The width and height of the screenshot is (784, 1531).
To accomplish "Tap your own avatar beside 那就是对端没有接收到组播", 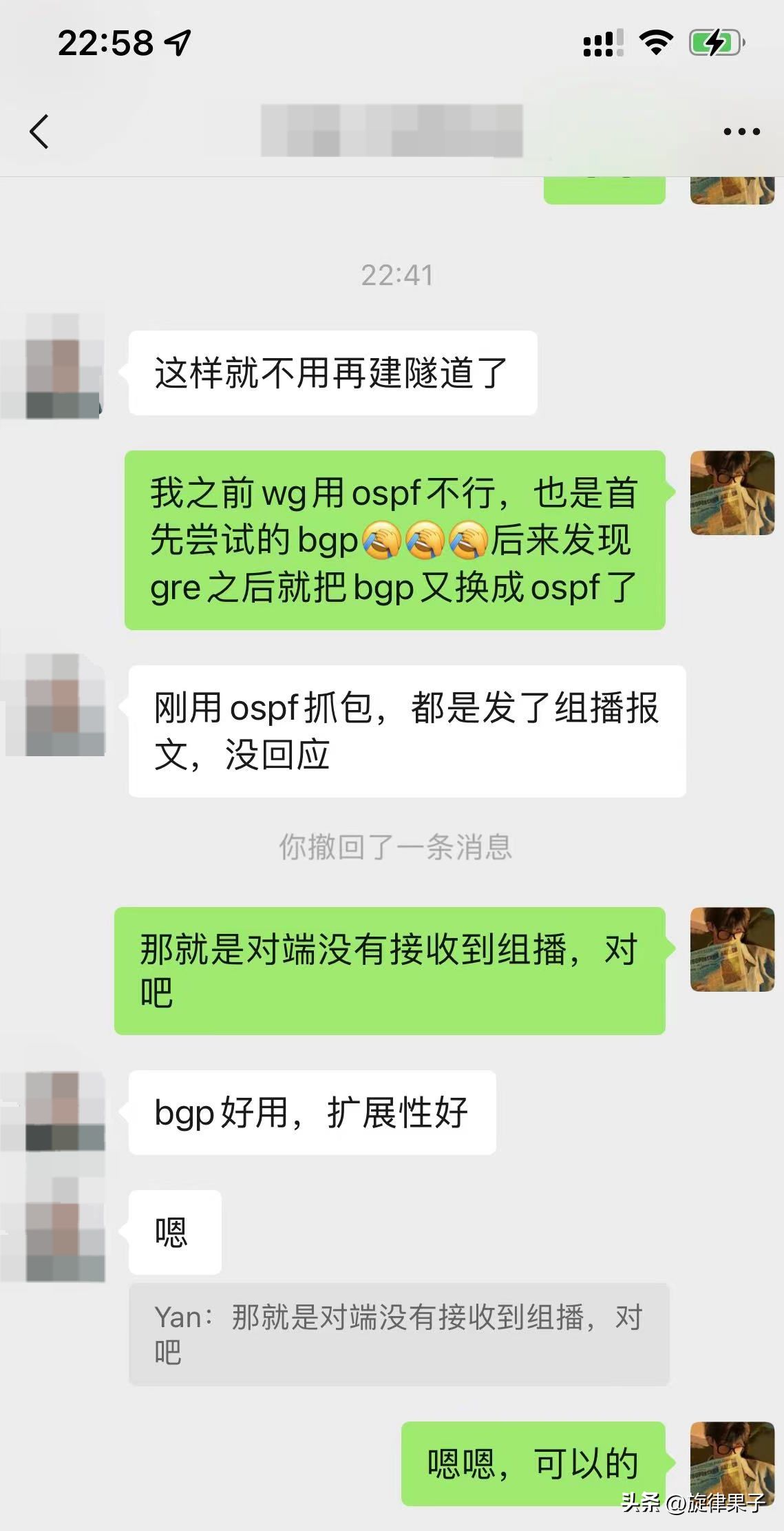I will 732,949.
